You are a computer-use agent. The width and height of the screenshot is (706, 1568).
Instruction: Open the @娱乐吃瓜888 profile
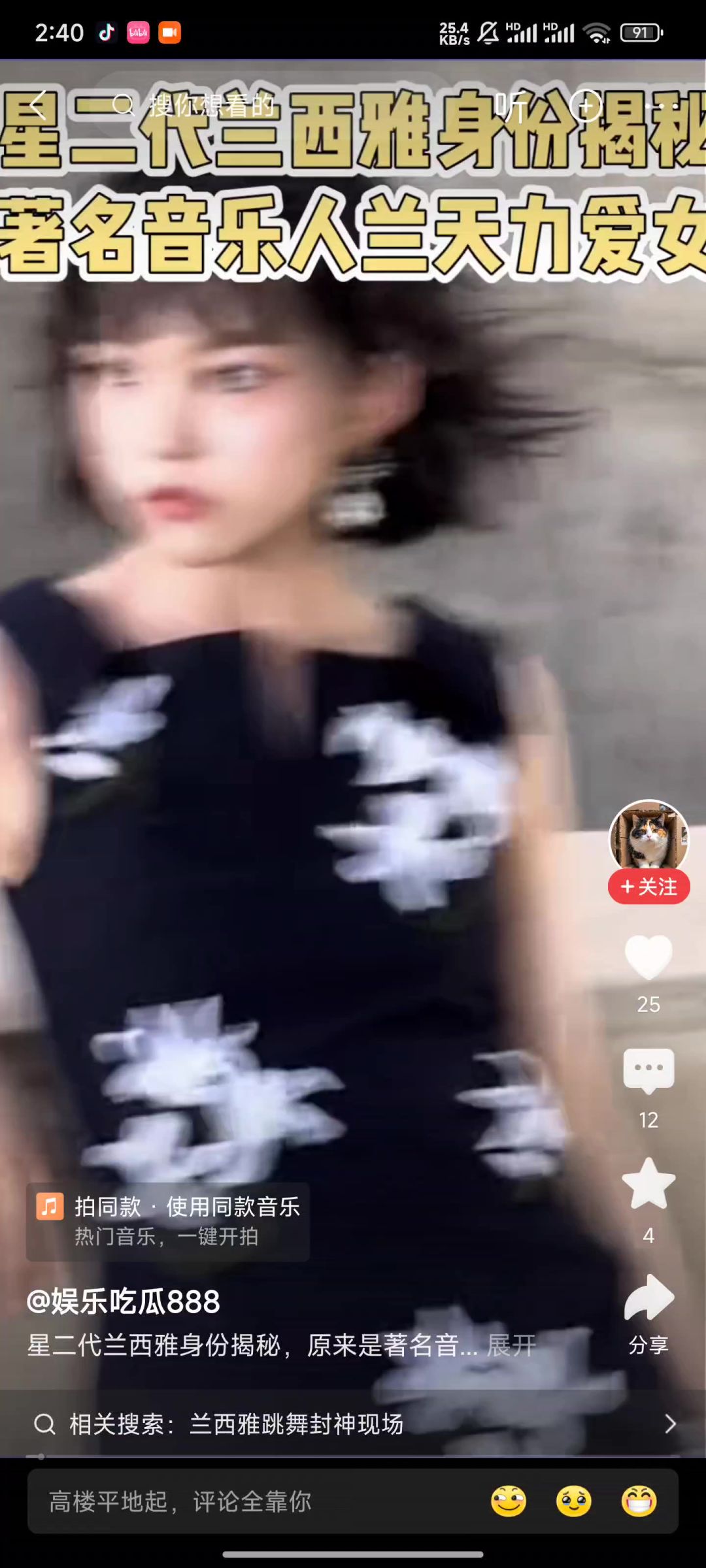point(123,1301)
